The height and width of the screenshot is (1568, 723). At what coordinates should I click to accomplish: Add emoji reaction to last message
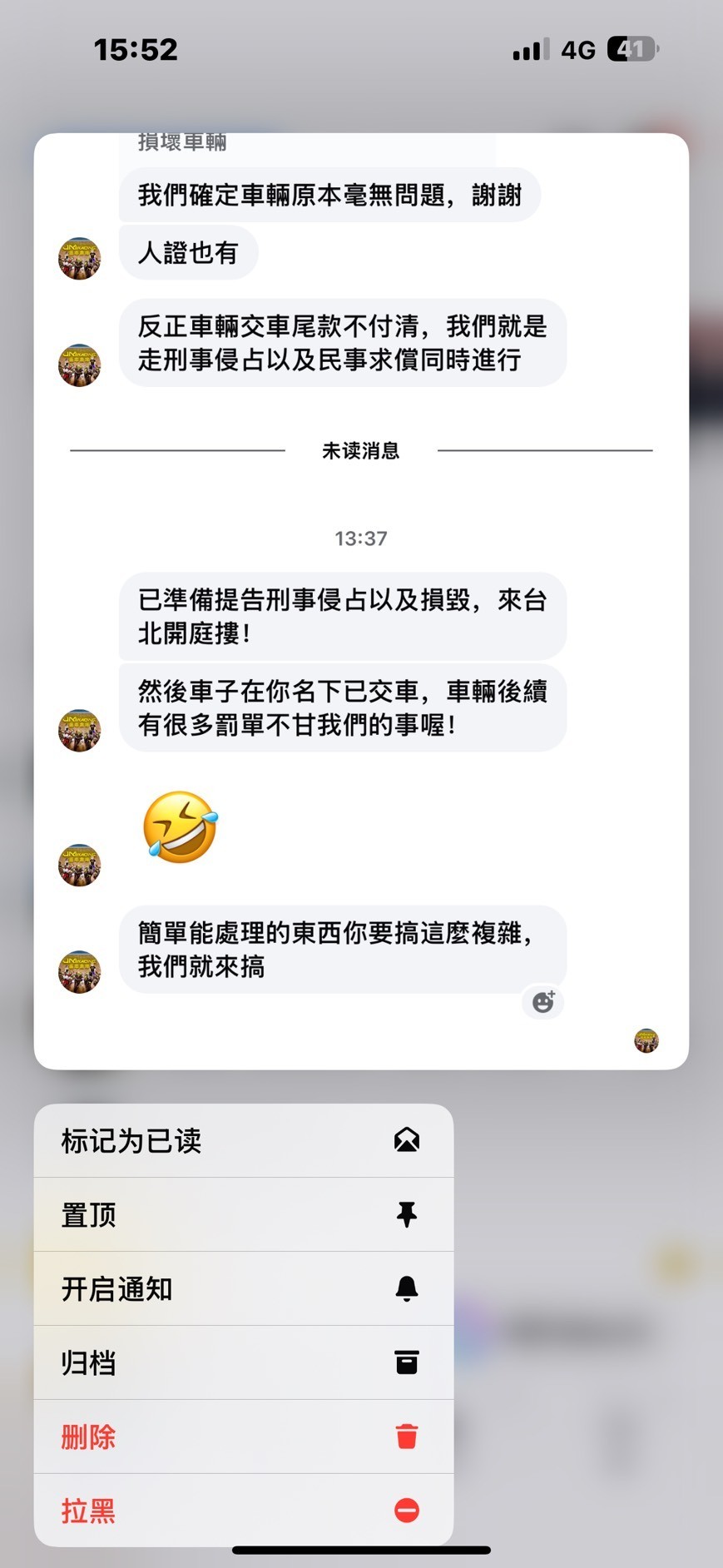click(543, 1002)
